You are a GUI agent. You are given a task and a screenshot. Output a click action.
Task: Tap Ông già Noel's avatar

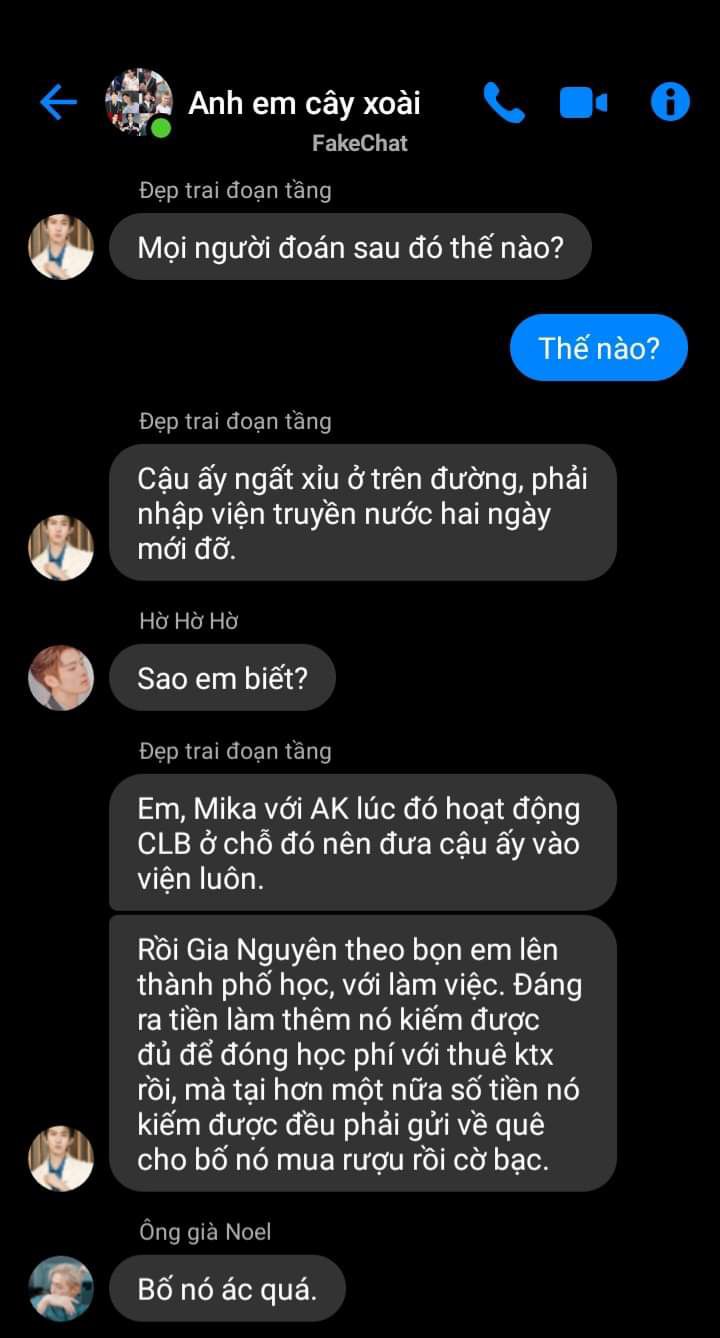(61, 1288)
